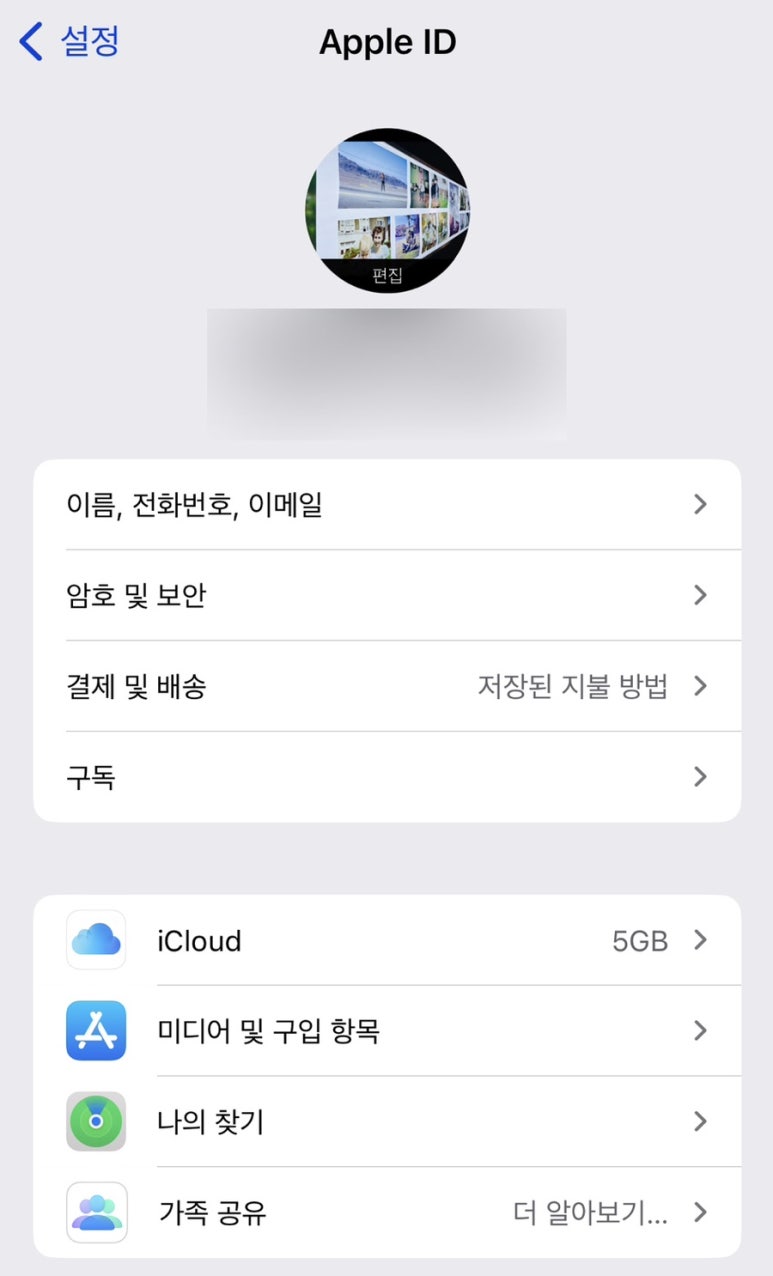
Task: View 구독 subscriptions
Action: tap(387, 777)
